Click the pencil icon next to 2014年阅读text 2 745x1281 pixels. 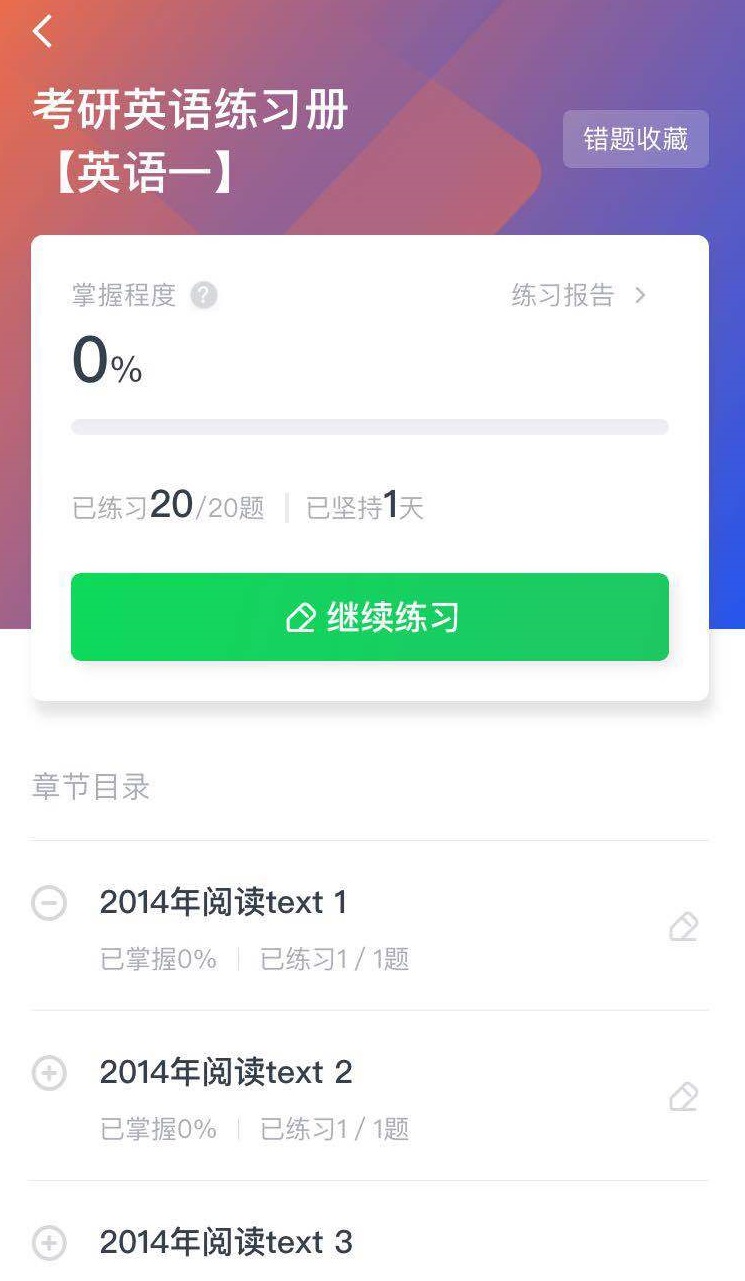(x=684, y=1098)
